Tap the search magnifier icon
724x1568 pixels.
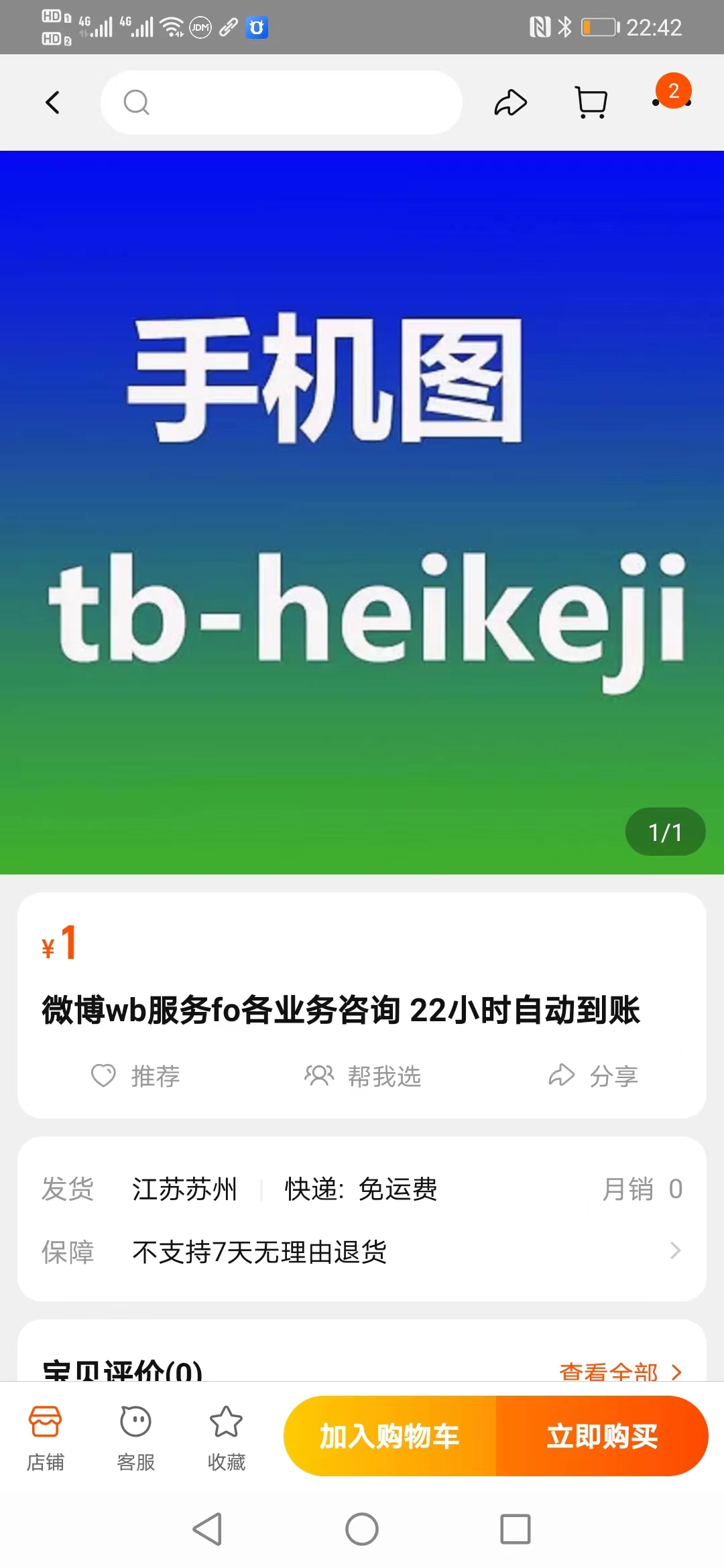[x=135, y=102]
